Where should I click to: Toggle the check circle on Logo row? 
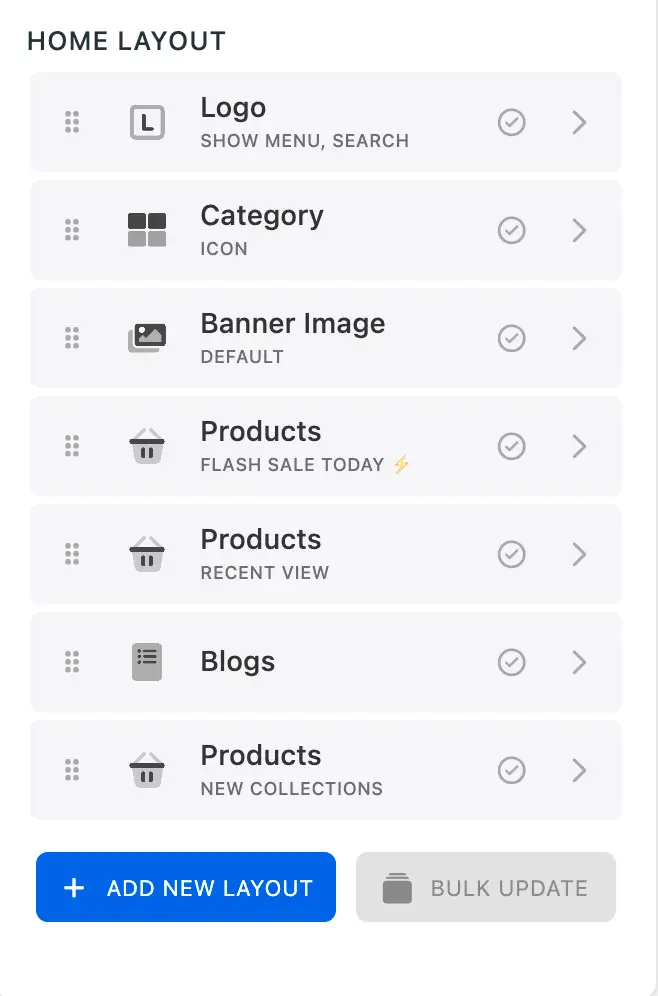pos(512,123)
